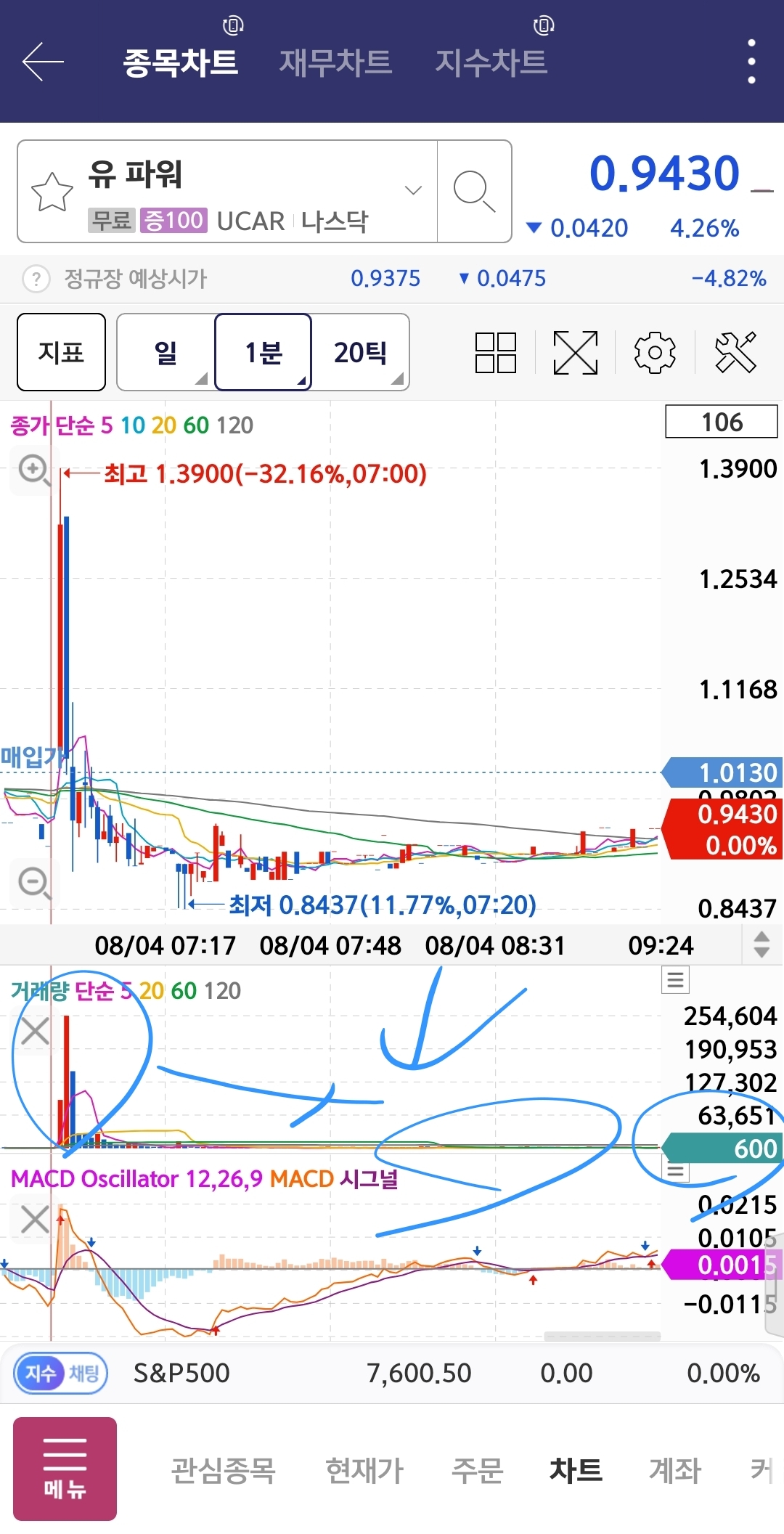
Task: Expand chart to full screen
Action: point(576,353)
